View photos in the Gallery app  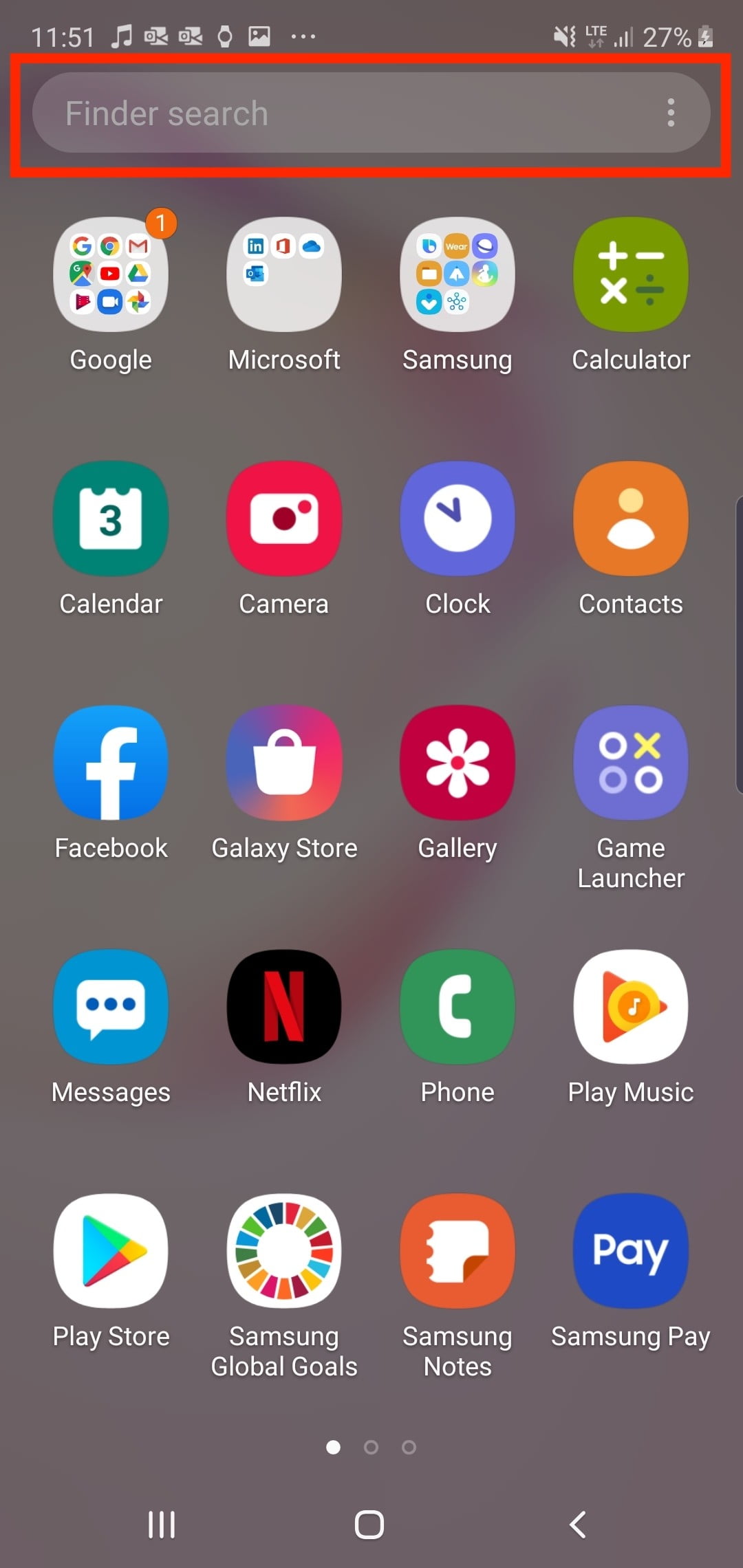click(x=457, y=763)
